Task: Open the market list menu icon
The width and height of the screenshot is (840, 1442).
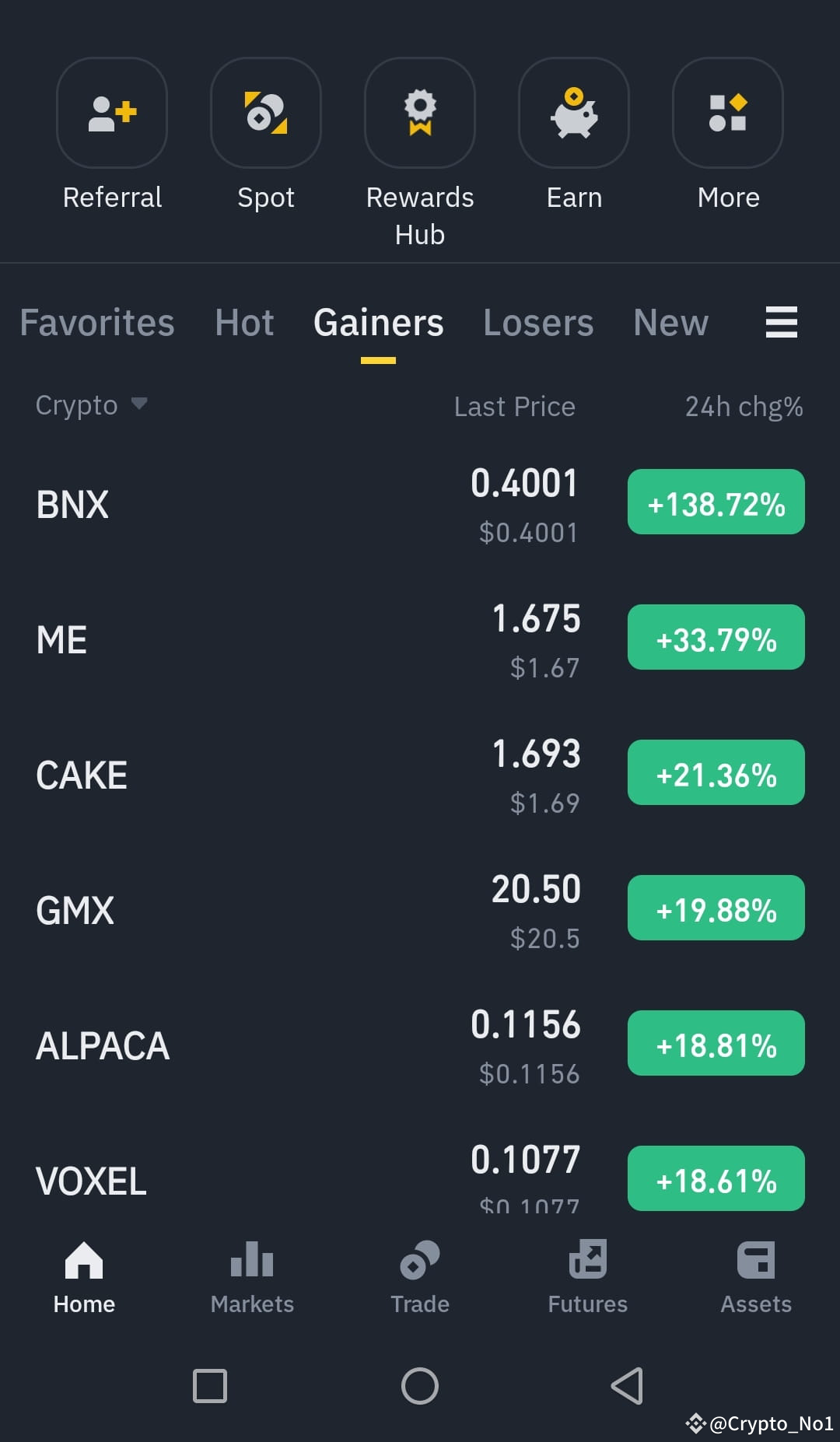Action: tap(781, 322)
